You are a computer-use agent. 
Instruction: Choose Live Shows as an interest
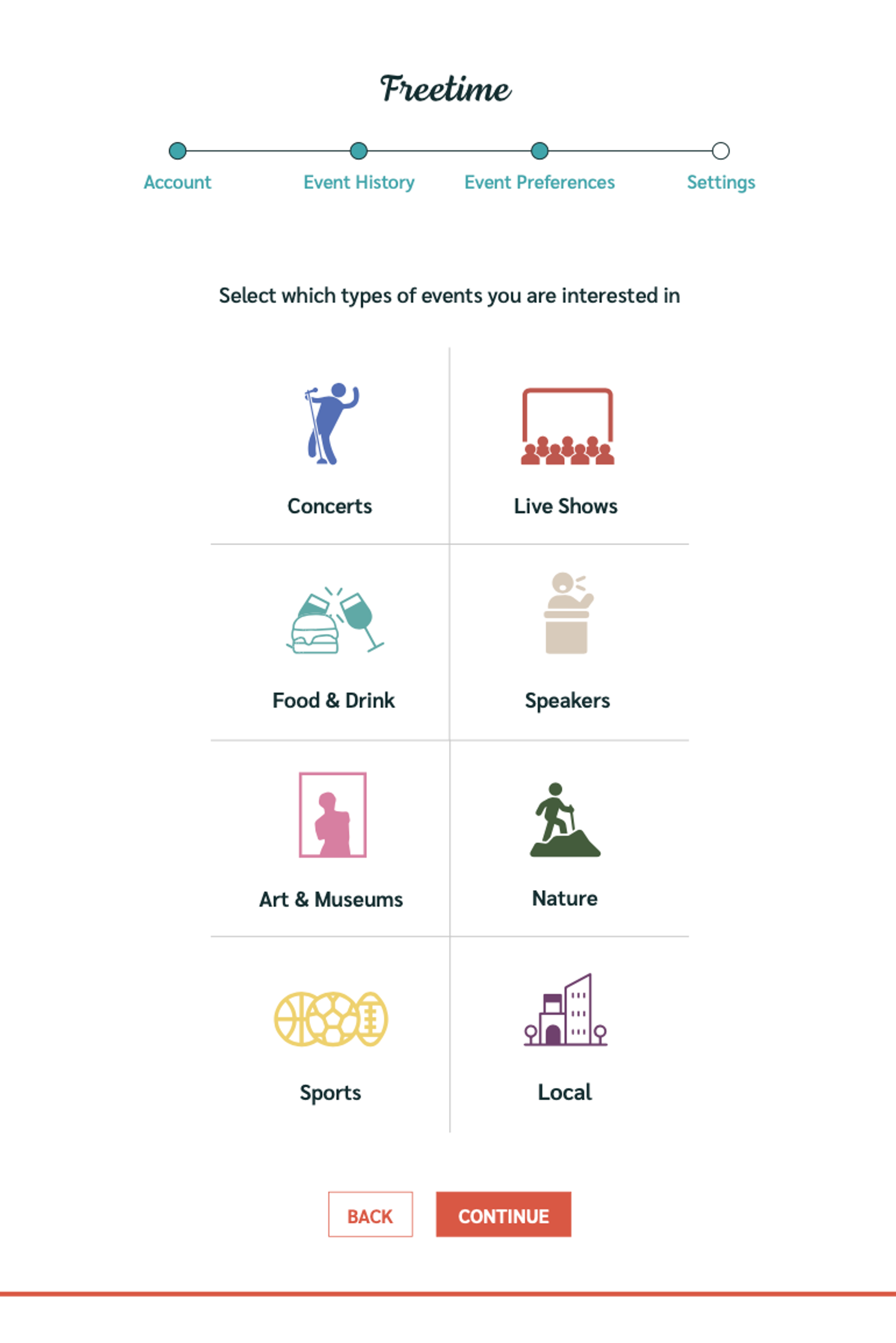pos(567,446)
